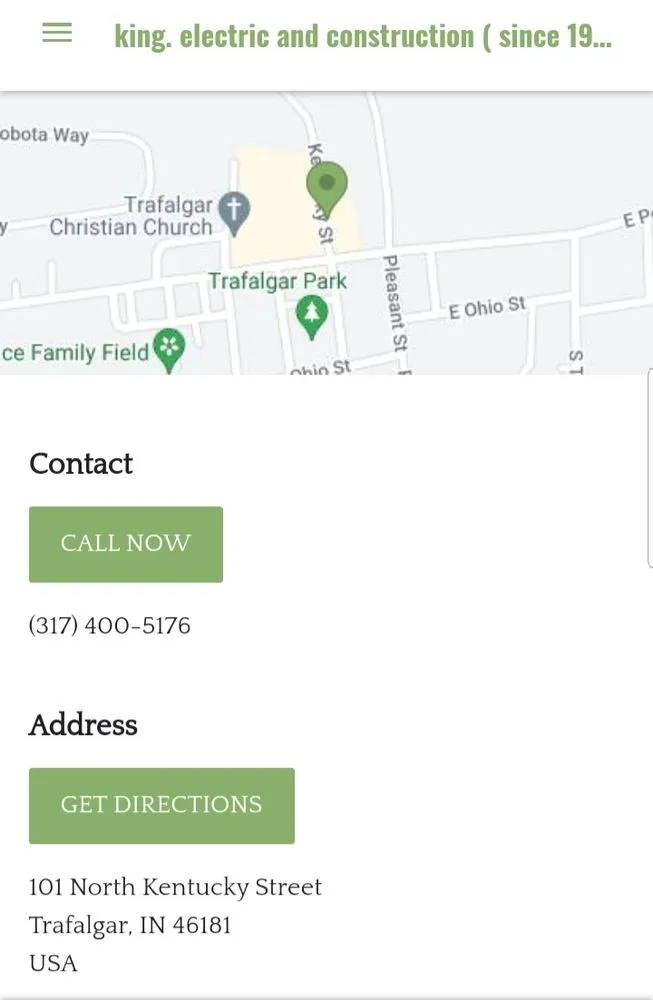Open the hamburger navigation menu
Viewport: 653px width, 1000px height.
click(57, 33)
